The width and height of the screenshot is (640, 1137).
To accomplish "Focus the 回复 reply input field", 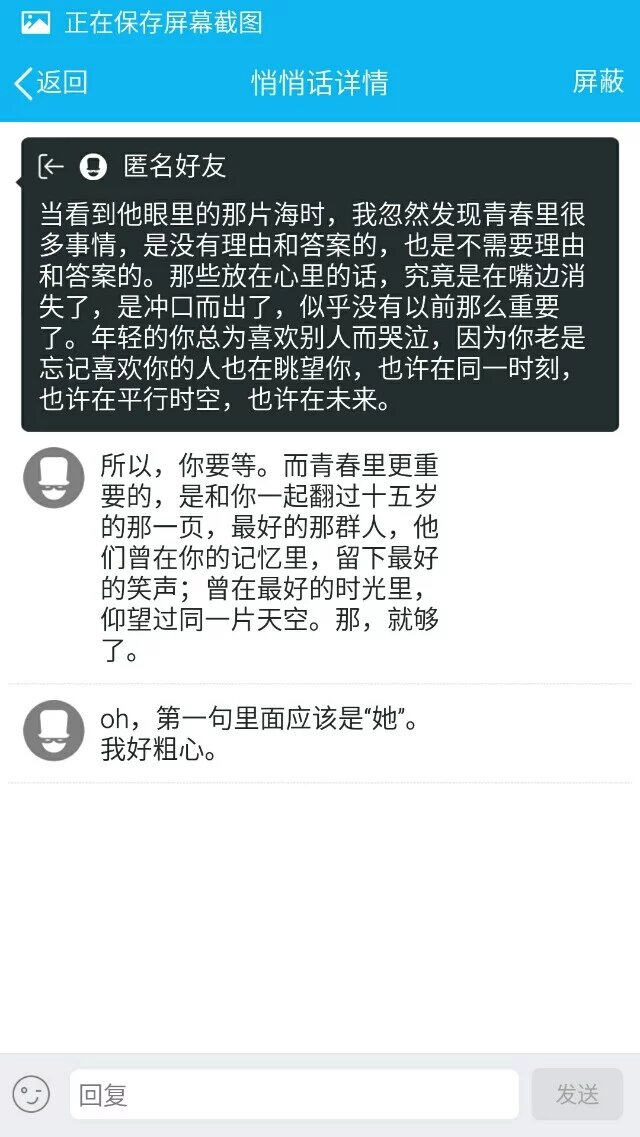I will coord(294,1094).
